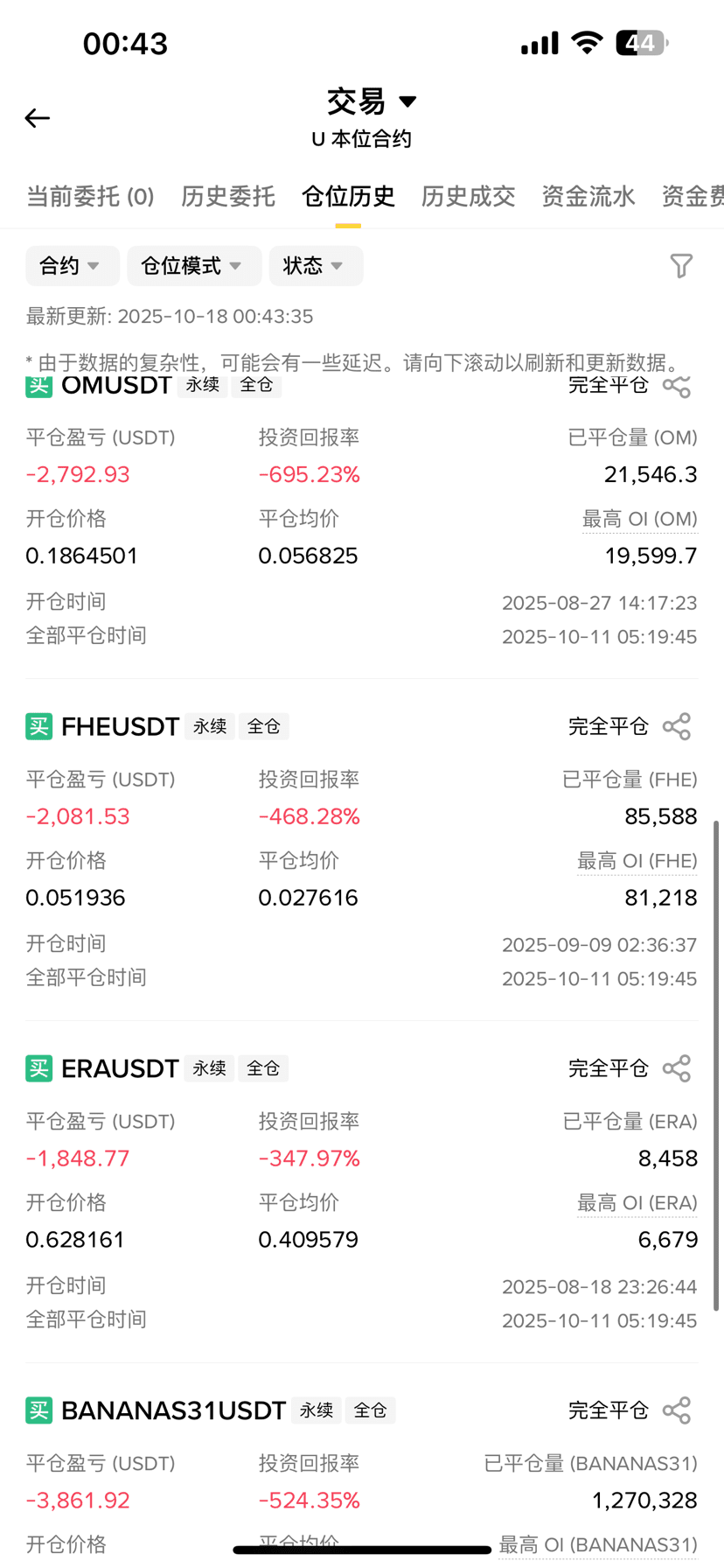Image resolution: width=724 pixels, height=1568 pixels.
Task: Open the 资金流水 tab
Action: pos(588,196)
